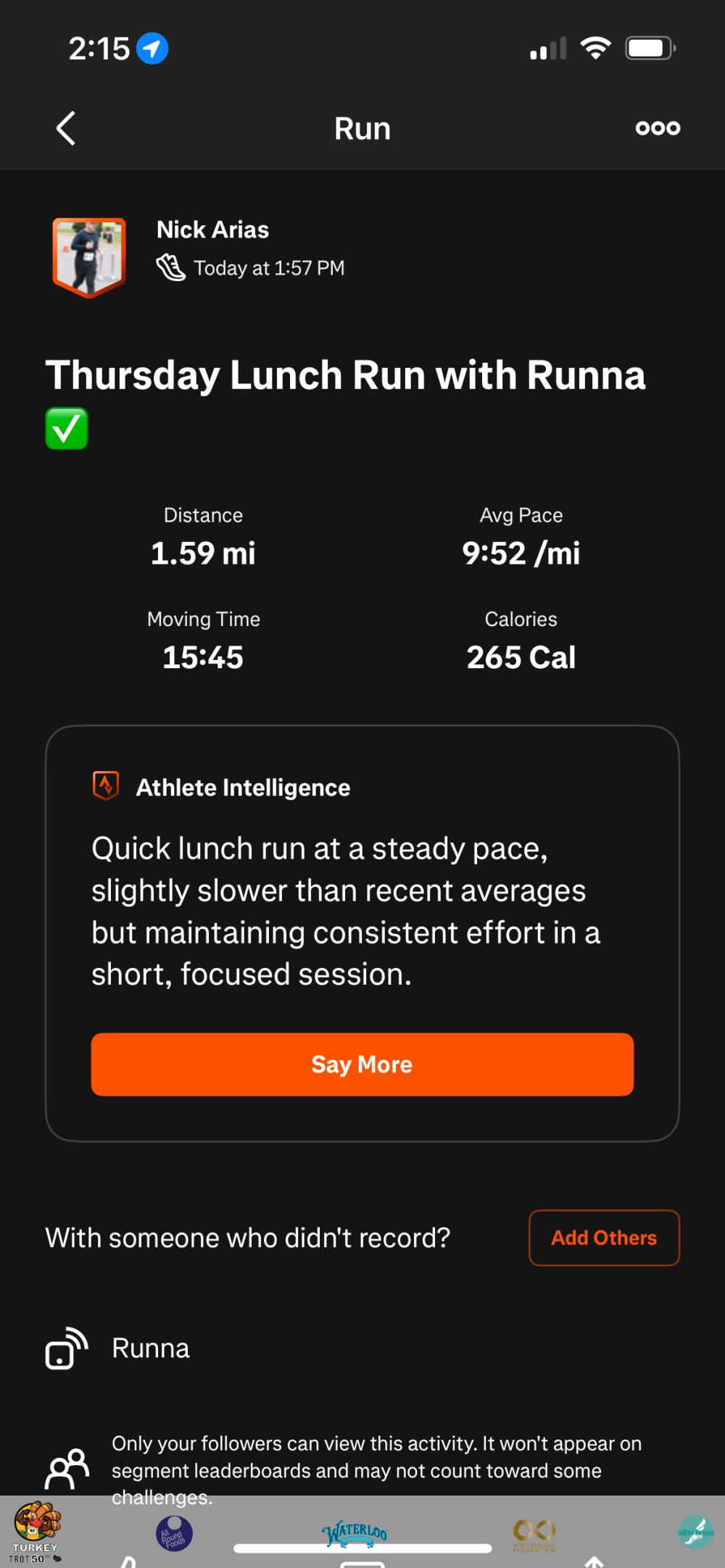Image resolution: width=725 pixels, height=1568 pixels.
Task: Open the Runna device row
Action: 151,1348
